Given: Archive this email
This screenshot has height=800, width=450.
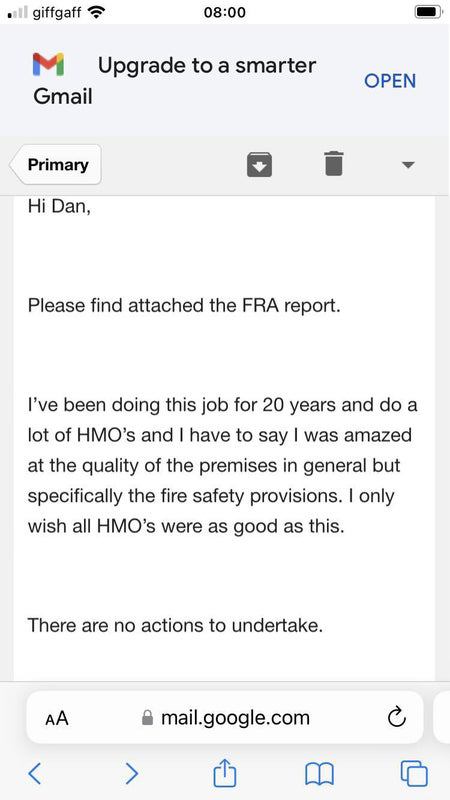Looking at the screenshot, I should click(259, 165).
